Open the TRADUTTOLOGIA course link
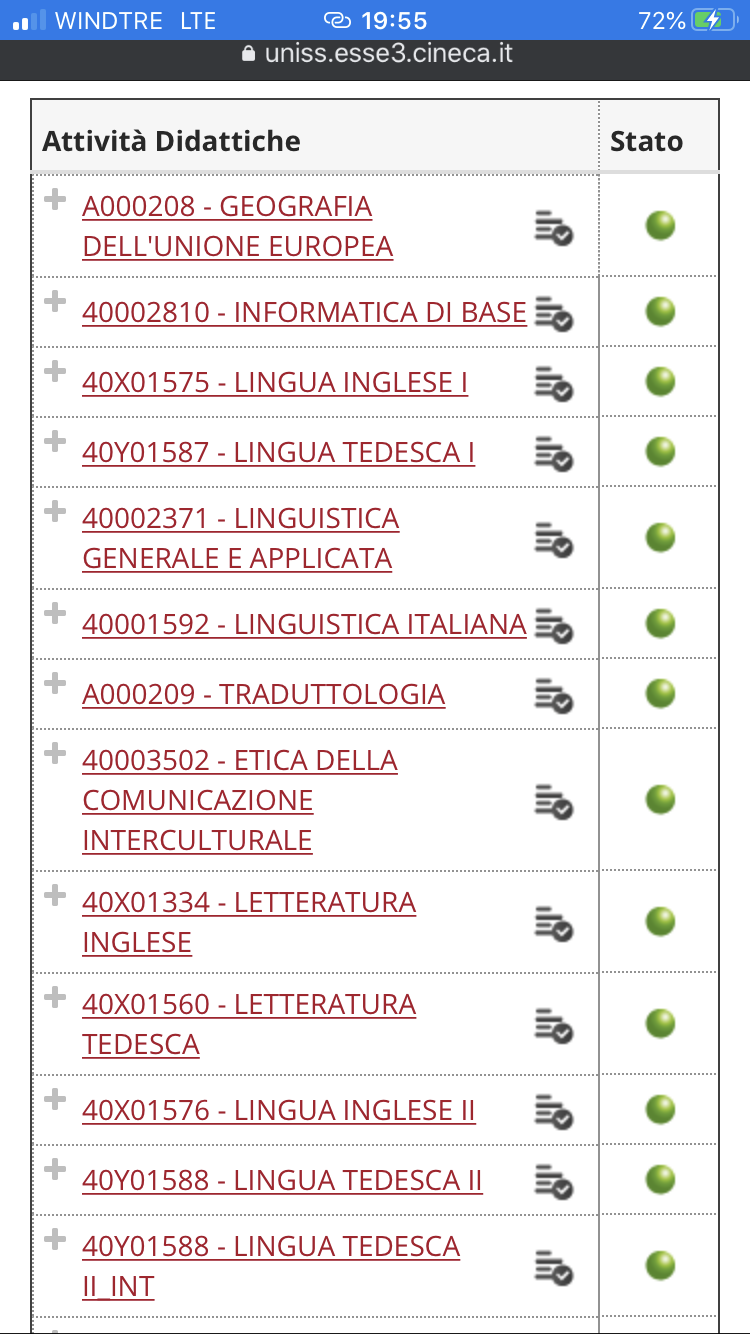Image resolution: width=750 pixels, height=1334 pixels. (263, 694)
